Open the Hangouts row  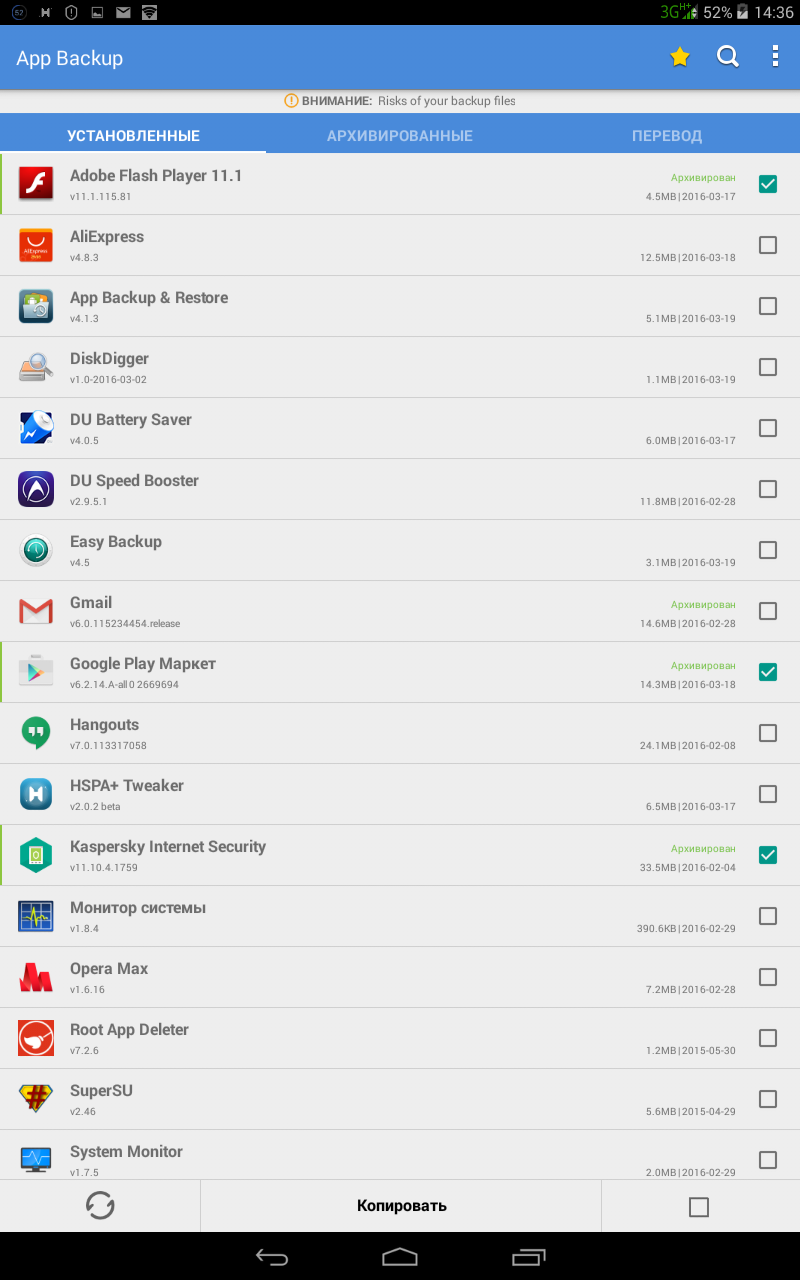[300, 733]
